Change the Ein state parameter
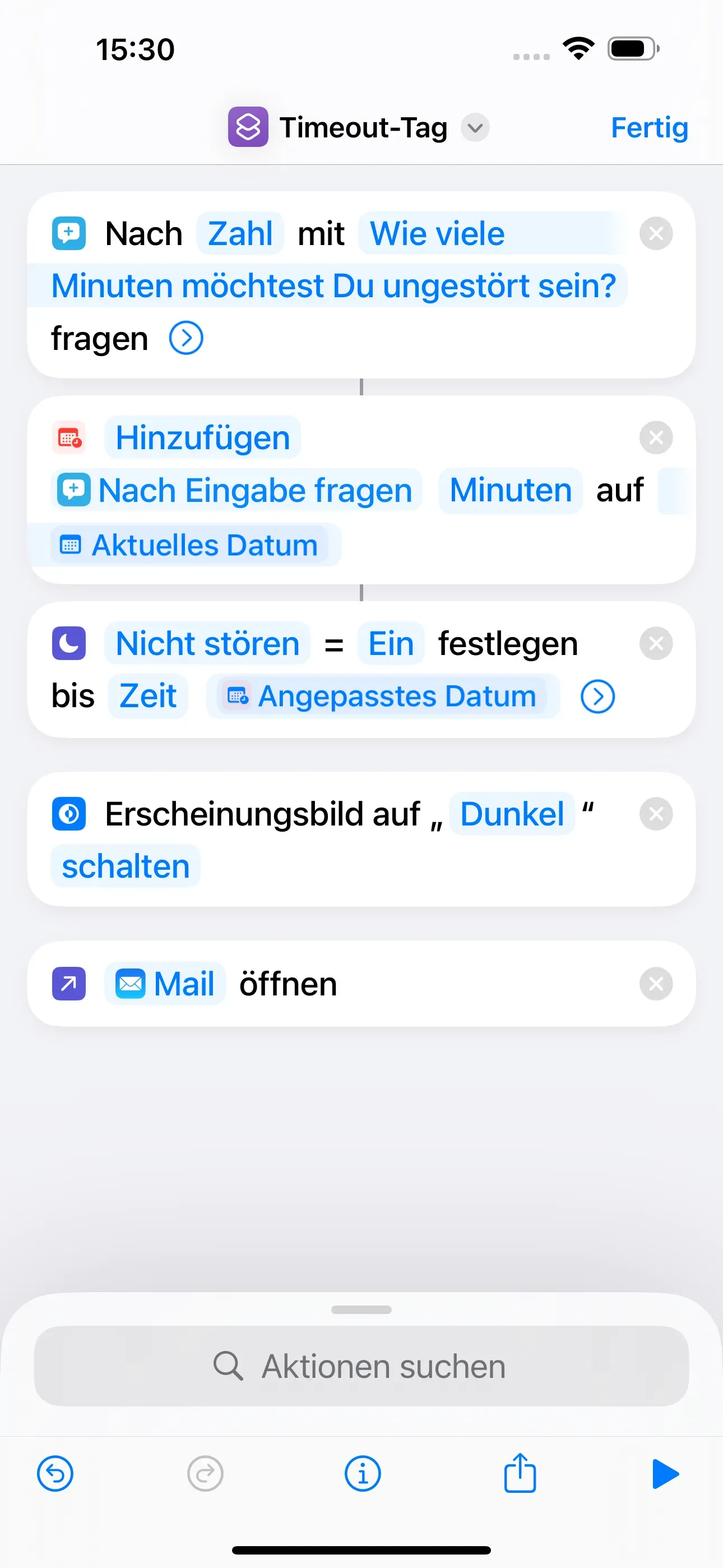Image resolution: width=723 pixels, height=1568 pixels. pos(391,643)
